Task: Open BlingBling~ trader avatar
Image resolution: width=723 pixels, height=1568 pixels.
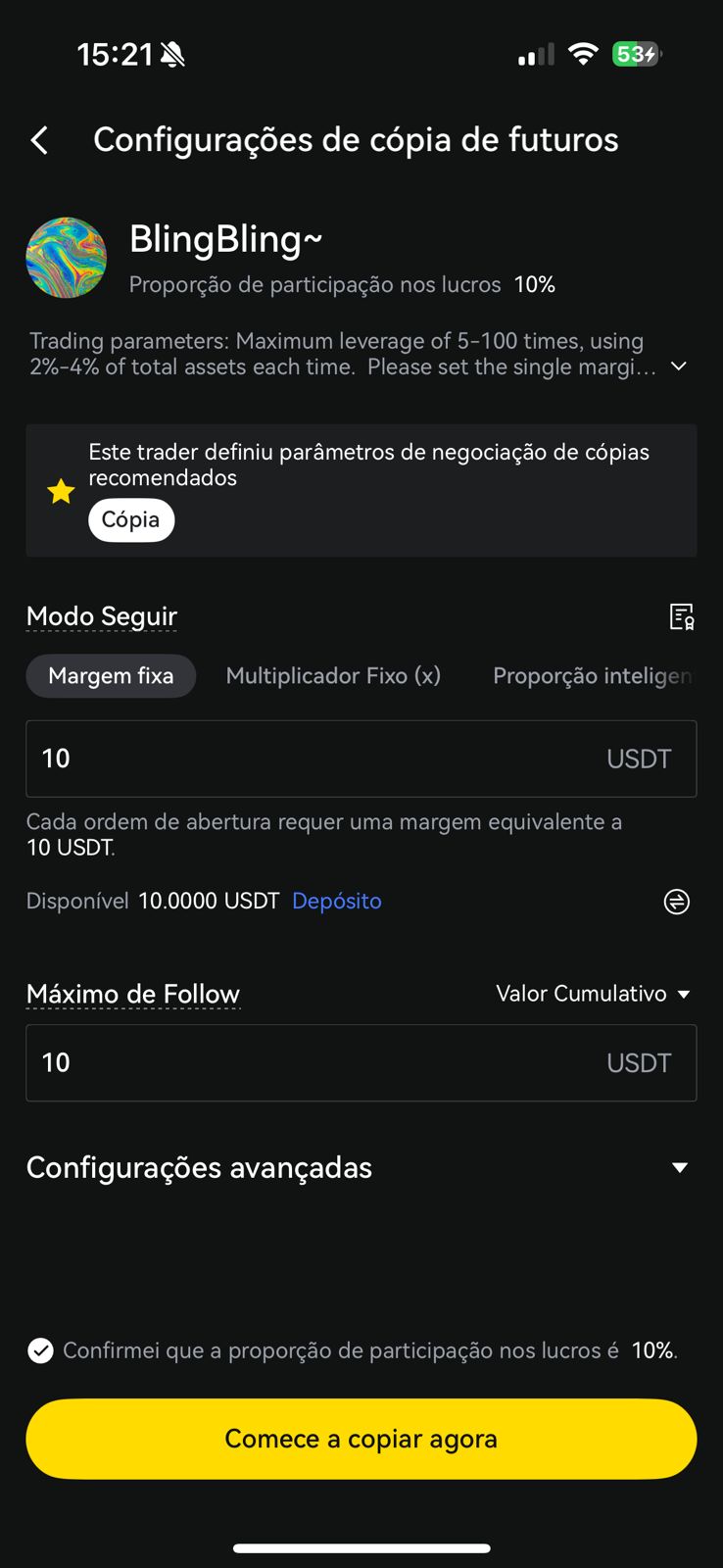Action: [66, 258]
